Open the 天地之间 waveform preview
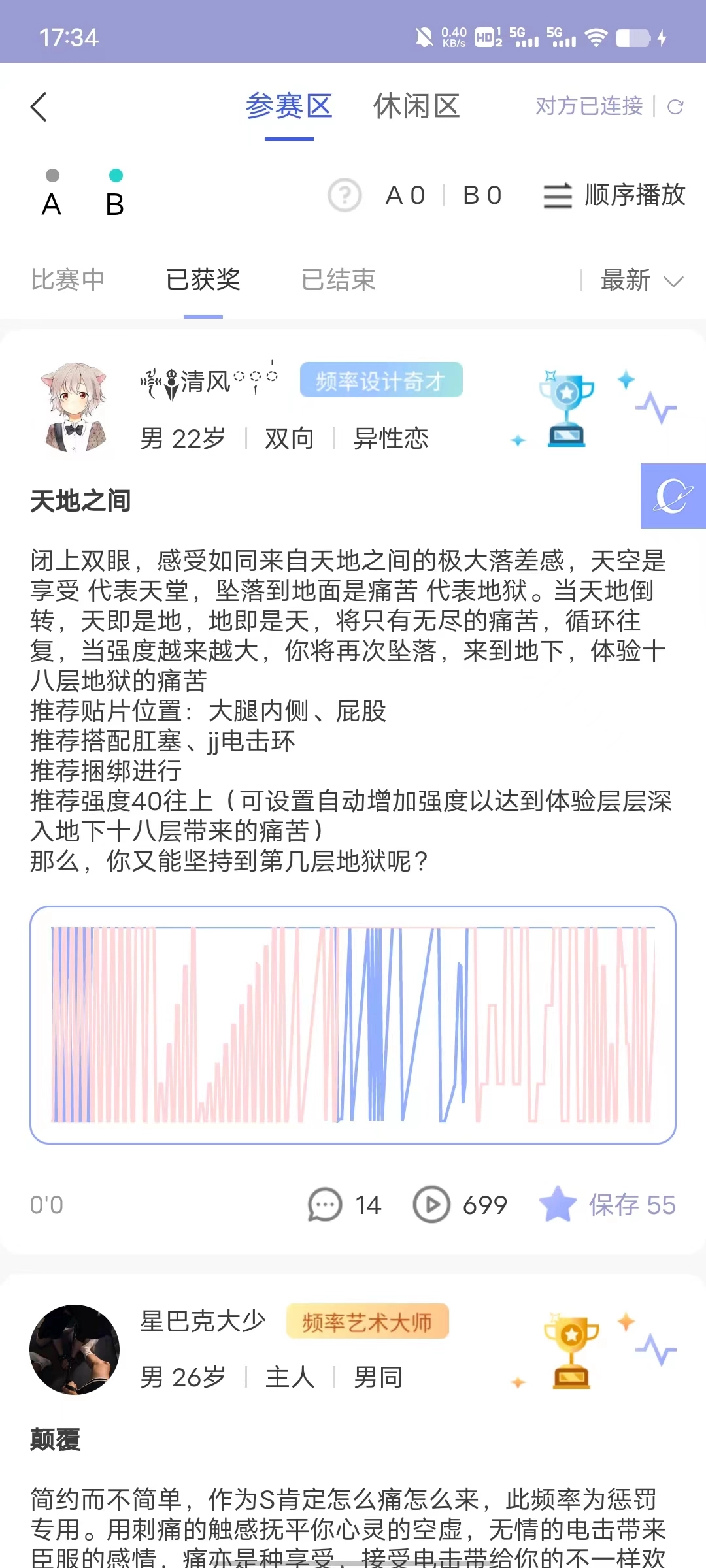Viewport: 706px width, 1568px height. tap(353, 1024)
